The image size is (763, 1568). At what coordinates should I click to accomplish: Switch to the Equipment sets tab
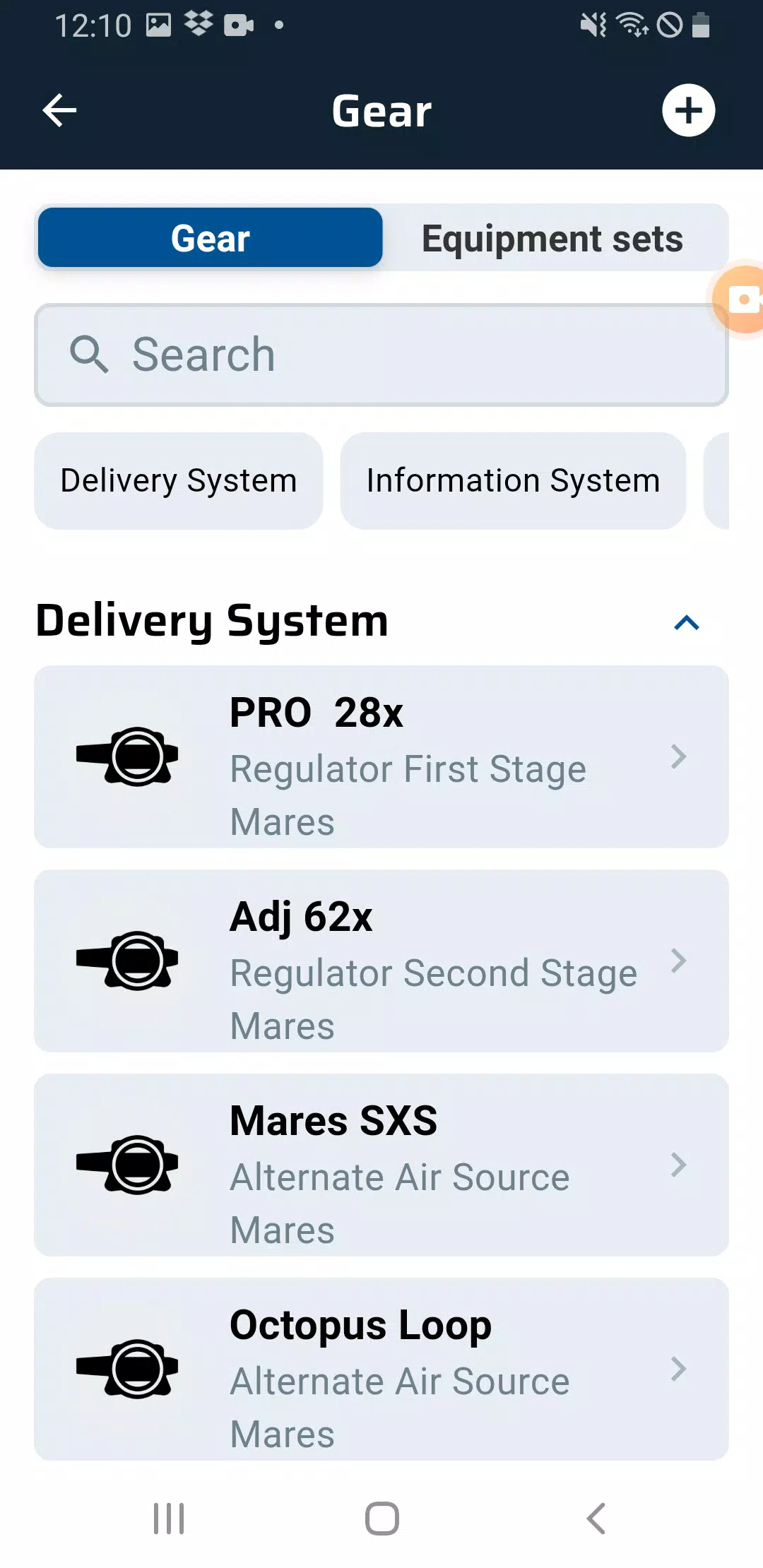pos(552,238)
